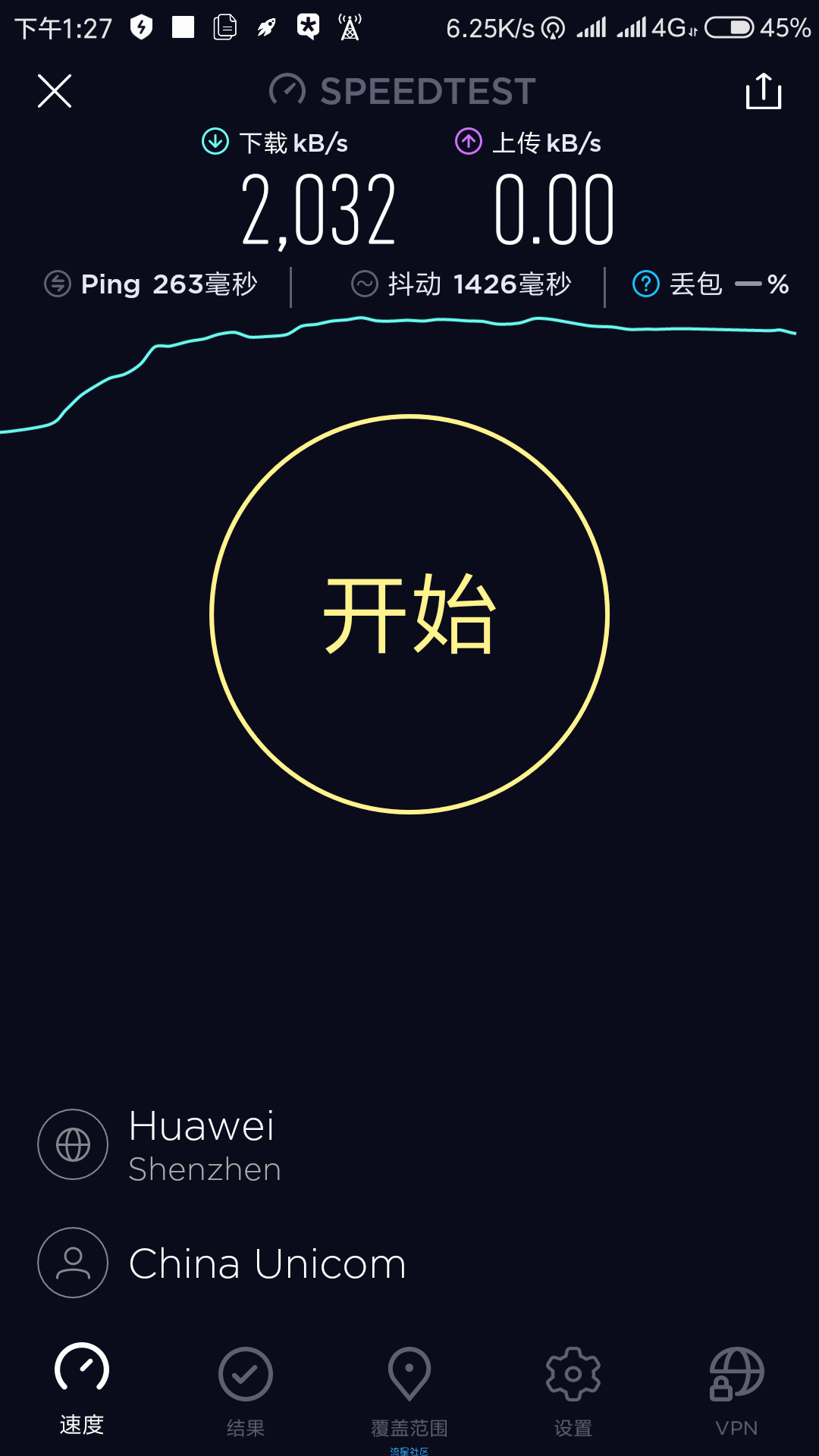
Task: Share the speed test result
Action: point(764,91)
